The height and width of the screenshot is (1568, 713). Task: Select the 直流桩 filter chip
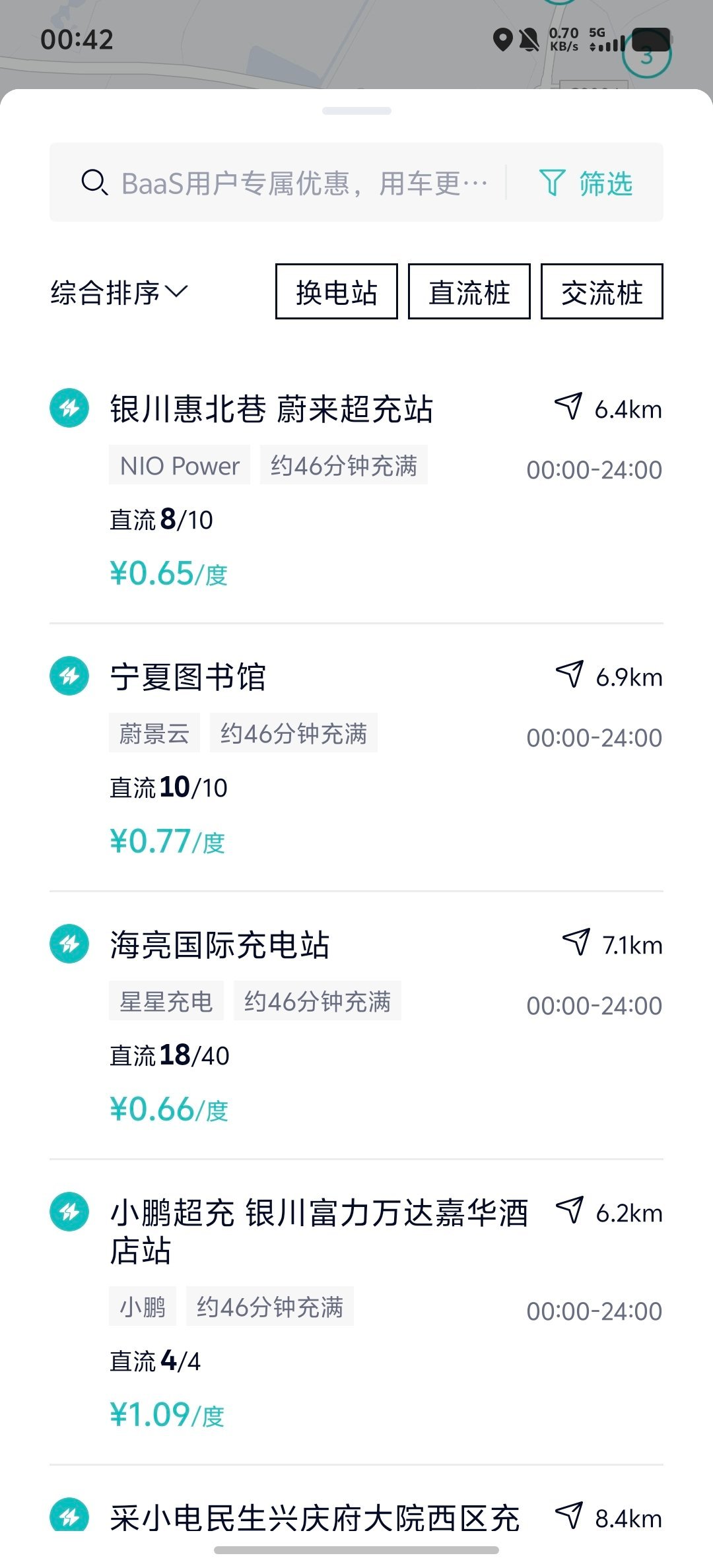pyautogui.click(x=469, y=292)
